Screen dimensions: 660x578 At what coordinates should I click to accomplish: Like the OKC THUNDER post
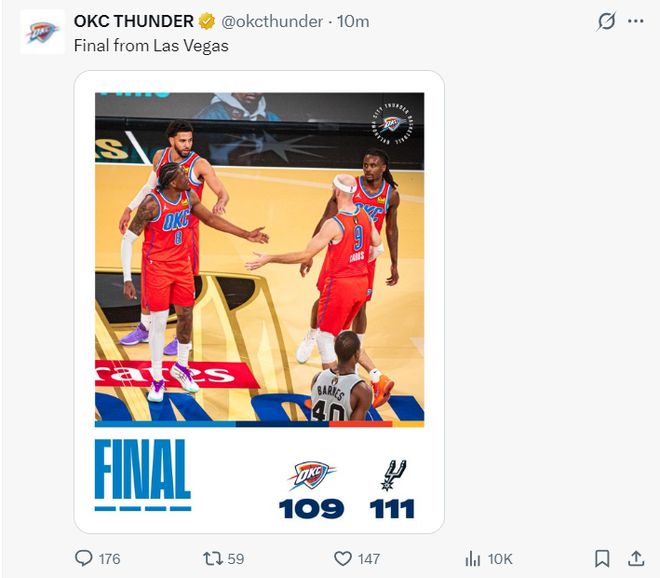coord(343,558)
